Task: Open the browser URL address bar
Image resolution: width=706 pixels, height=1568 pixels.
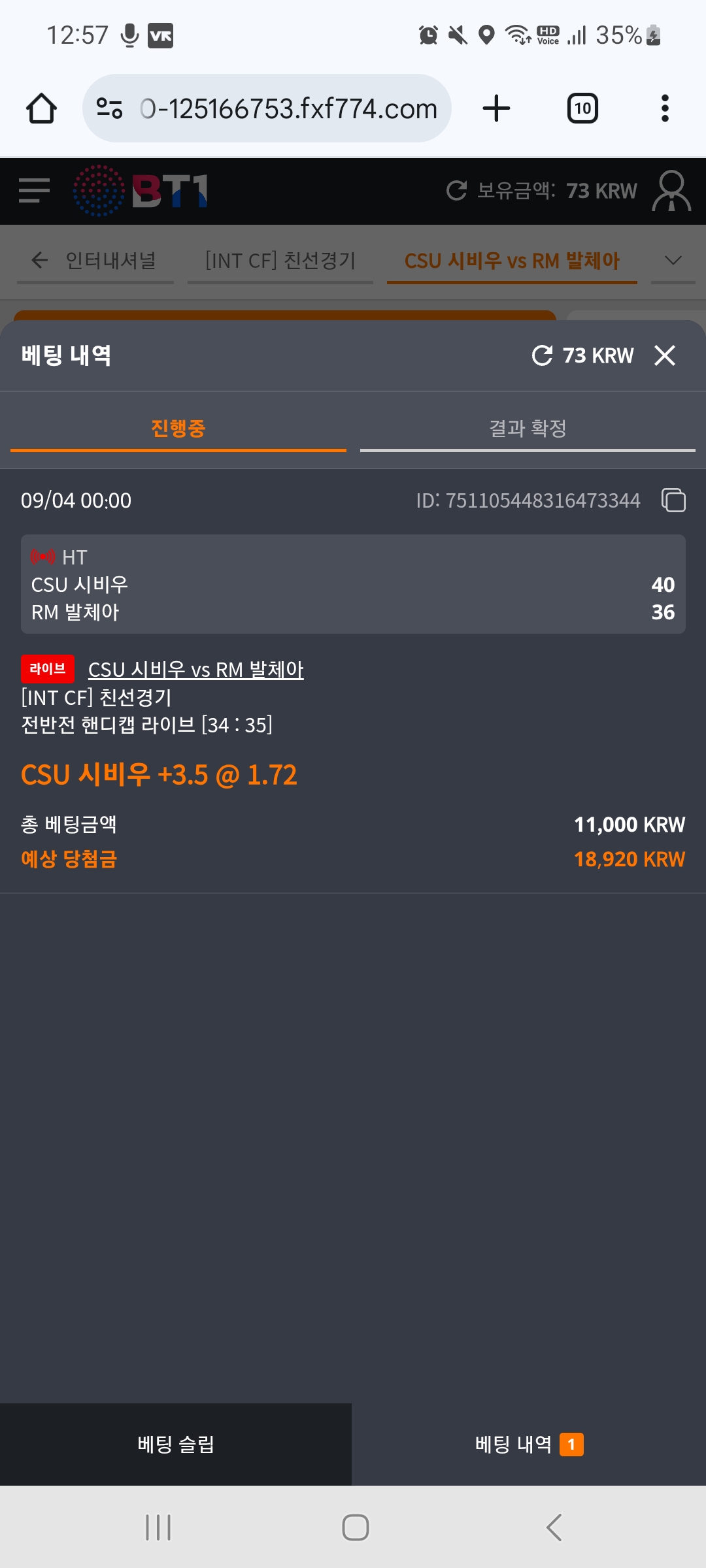Action: pos(267,108)
